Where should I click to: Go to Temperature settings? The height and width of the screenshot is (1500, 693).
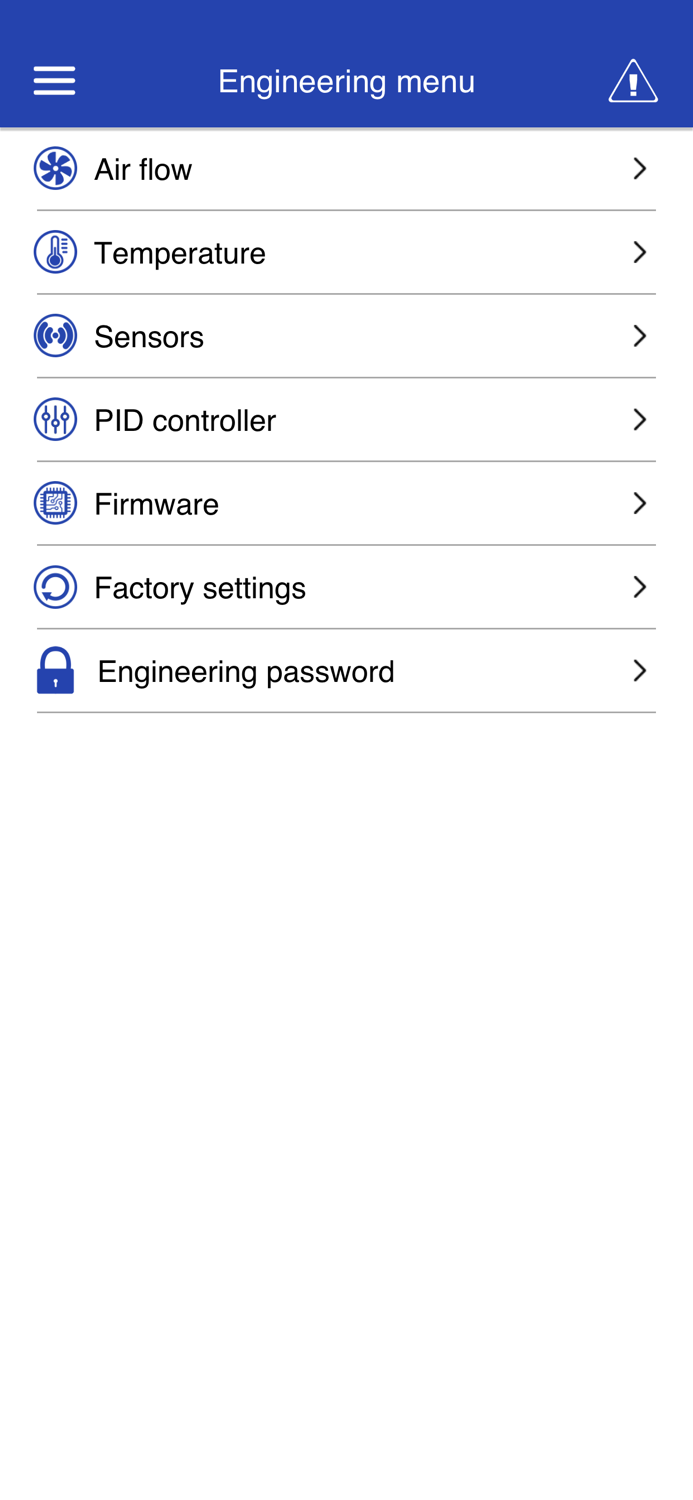[x=346, y=253]
